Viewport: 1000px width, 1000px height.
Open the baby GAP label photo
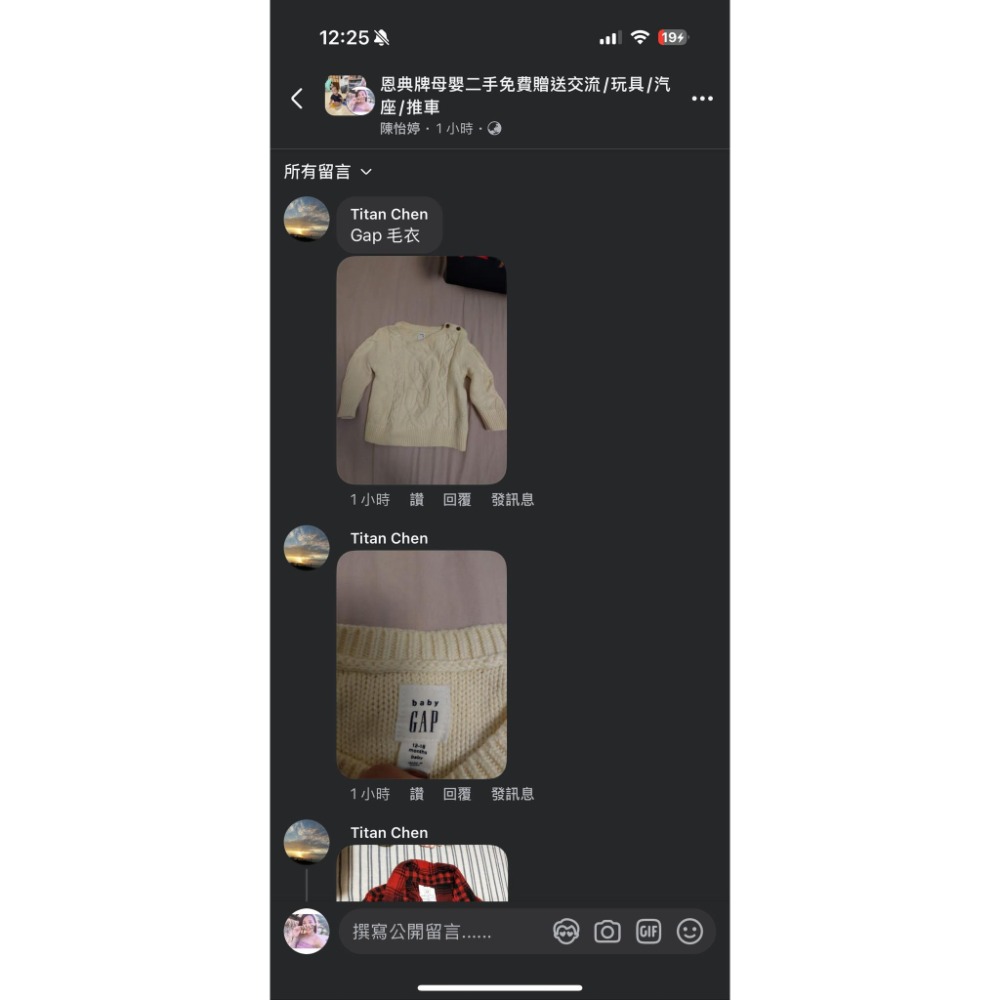(421, 664)
